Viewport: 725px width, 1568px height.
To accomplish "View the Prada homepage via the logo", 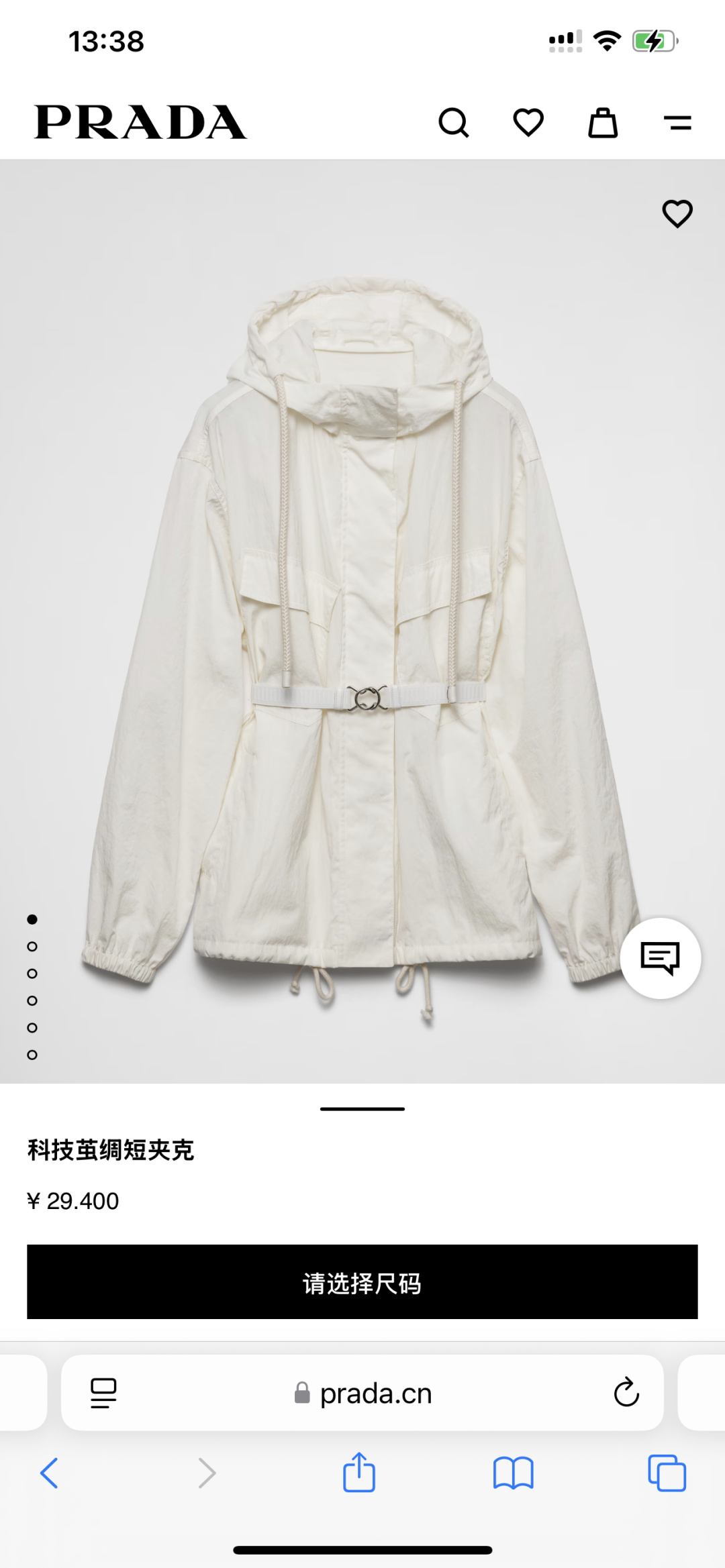I will [140, 122].
